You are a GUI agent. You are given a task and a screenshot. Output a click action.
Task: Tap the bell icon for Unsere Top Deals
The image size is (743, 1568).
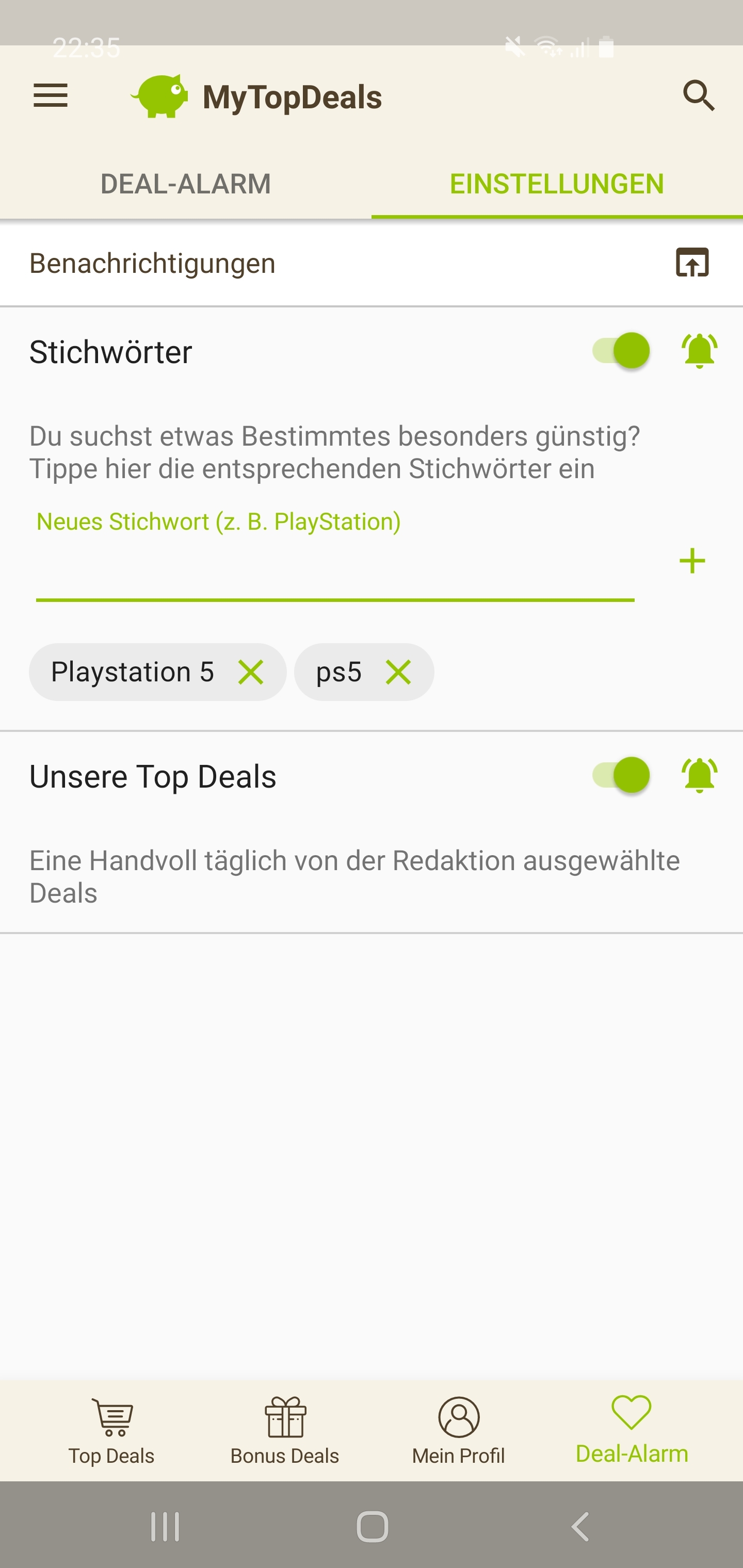[x=699, y=775]
